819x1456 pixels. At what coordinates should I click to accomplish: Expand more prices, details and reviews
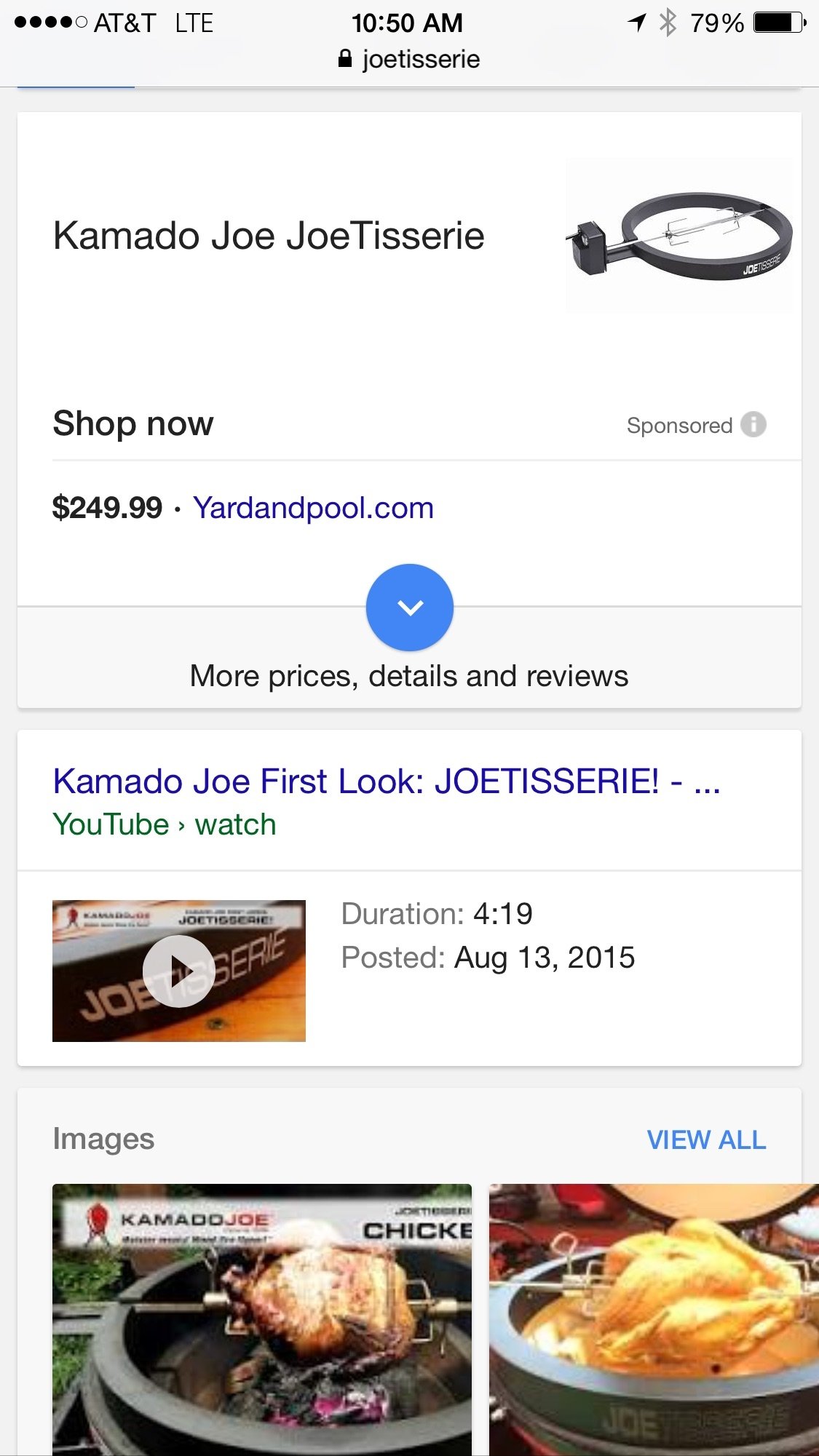410,608
